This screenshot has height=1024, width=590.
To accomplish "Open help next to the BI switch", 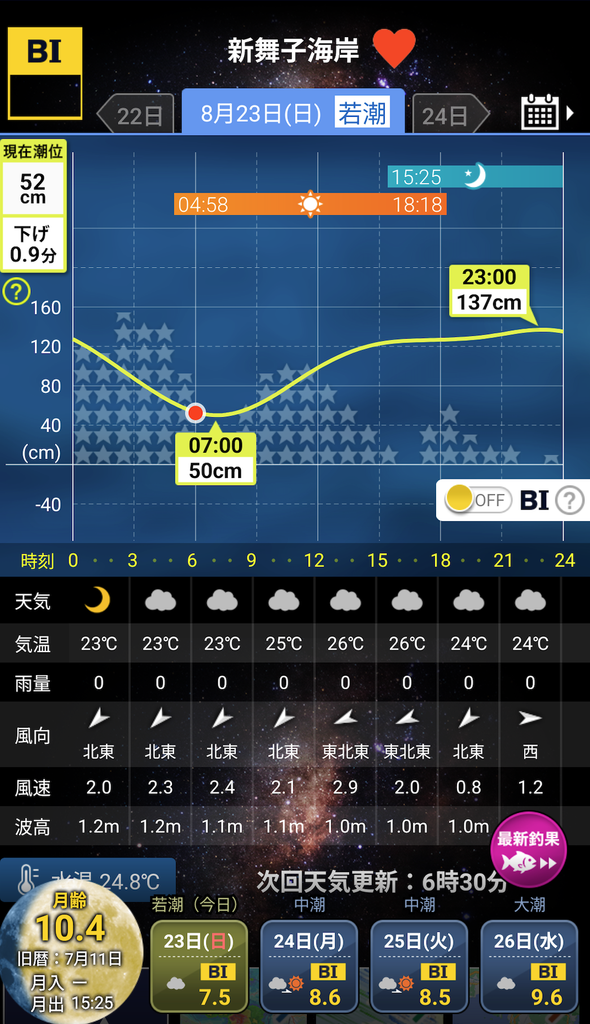I will tap(570, 501).
